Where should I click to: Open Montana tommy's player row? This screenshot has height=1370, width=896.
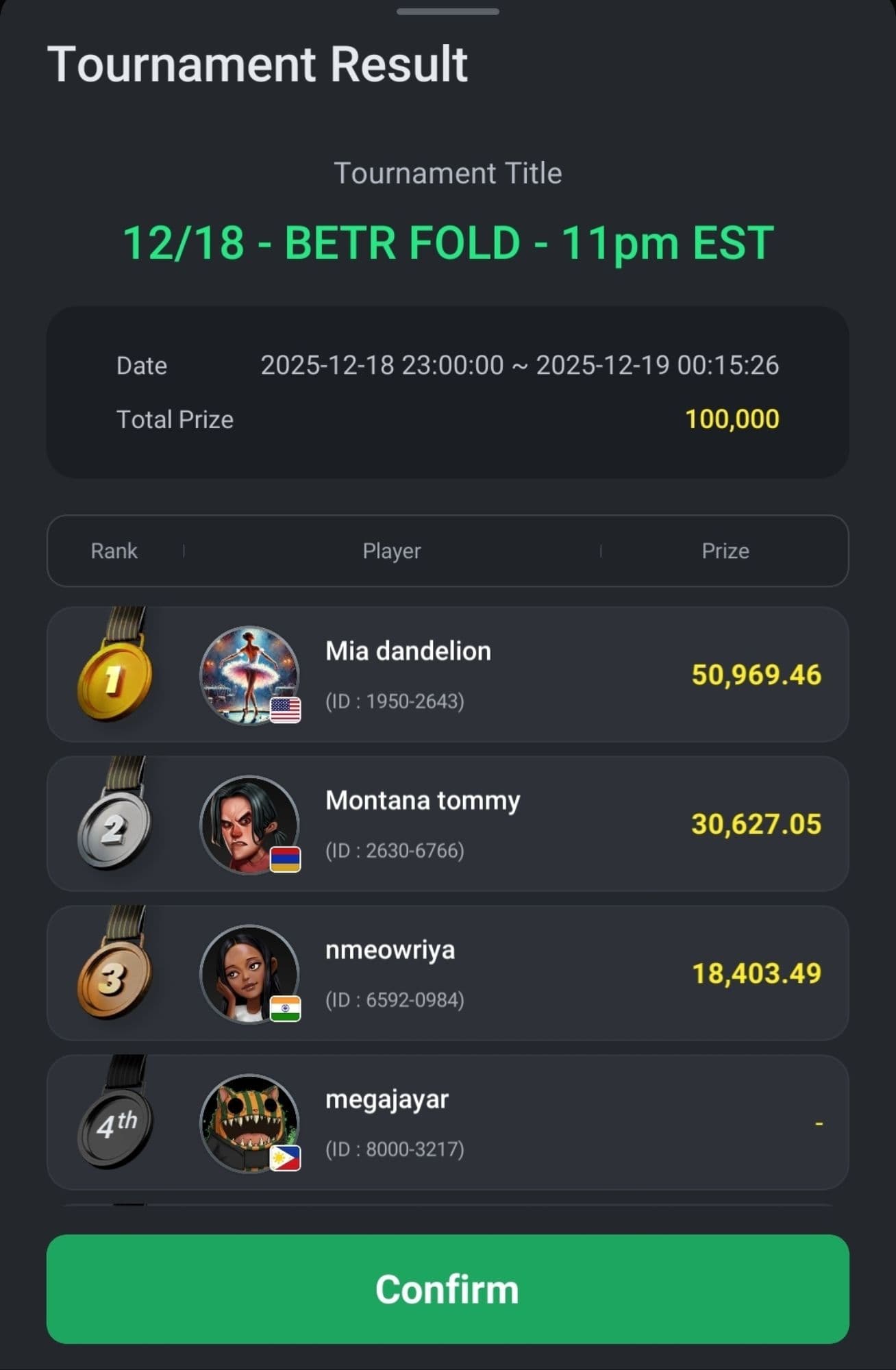pos(447,823)
